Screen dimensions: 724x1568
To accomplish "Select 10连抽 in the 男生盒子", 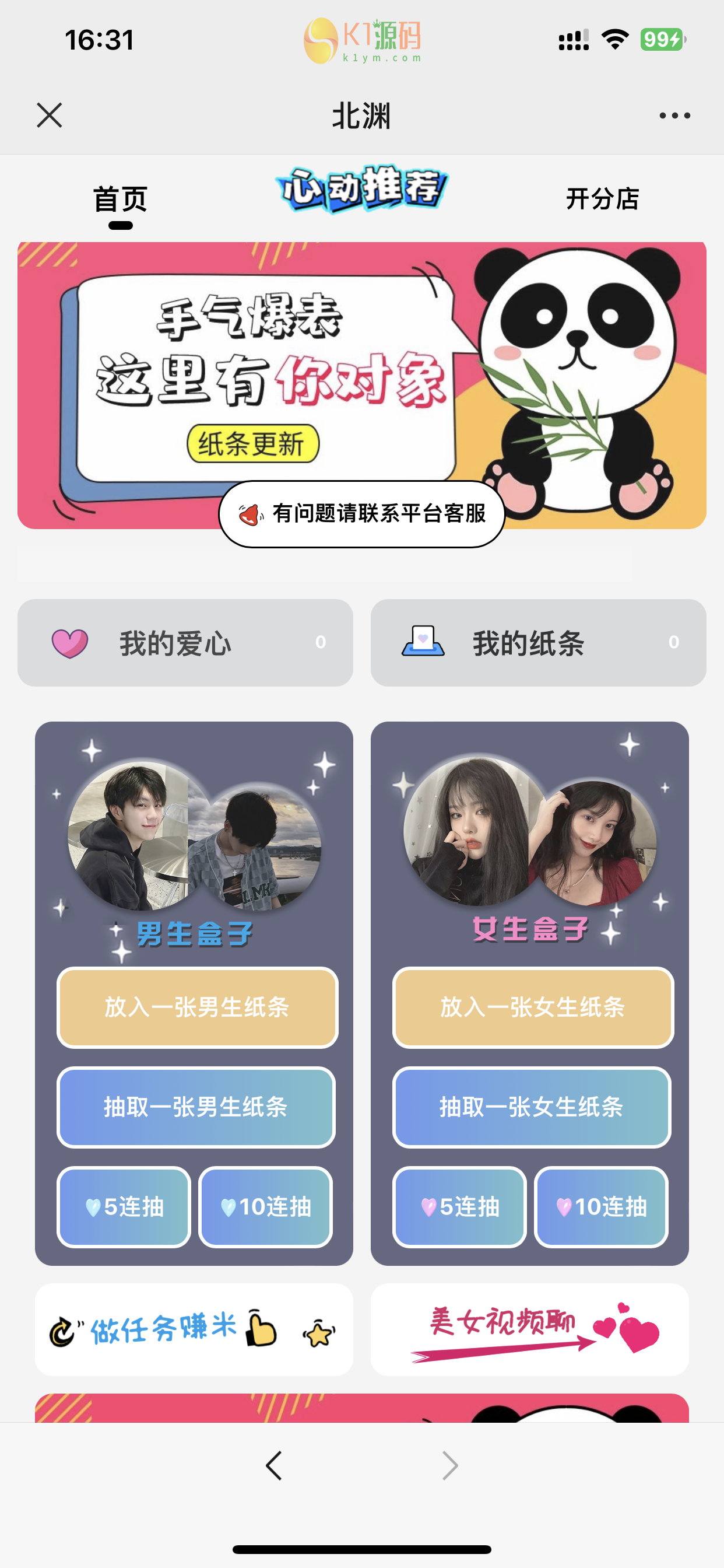I will tap(265, 1207).
